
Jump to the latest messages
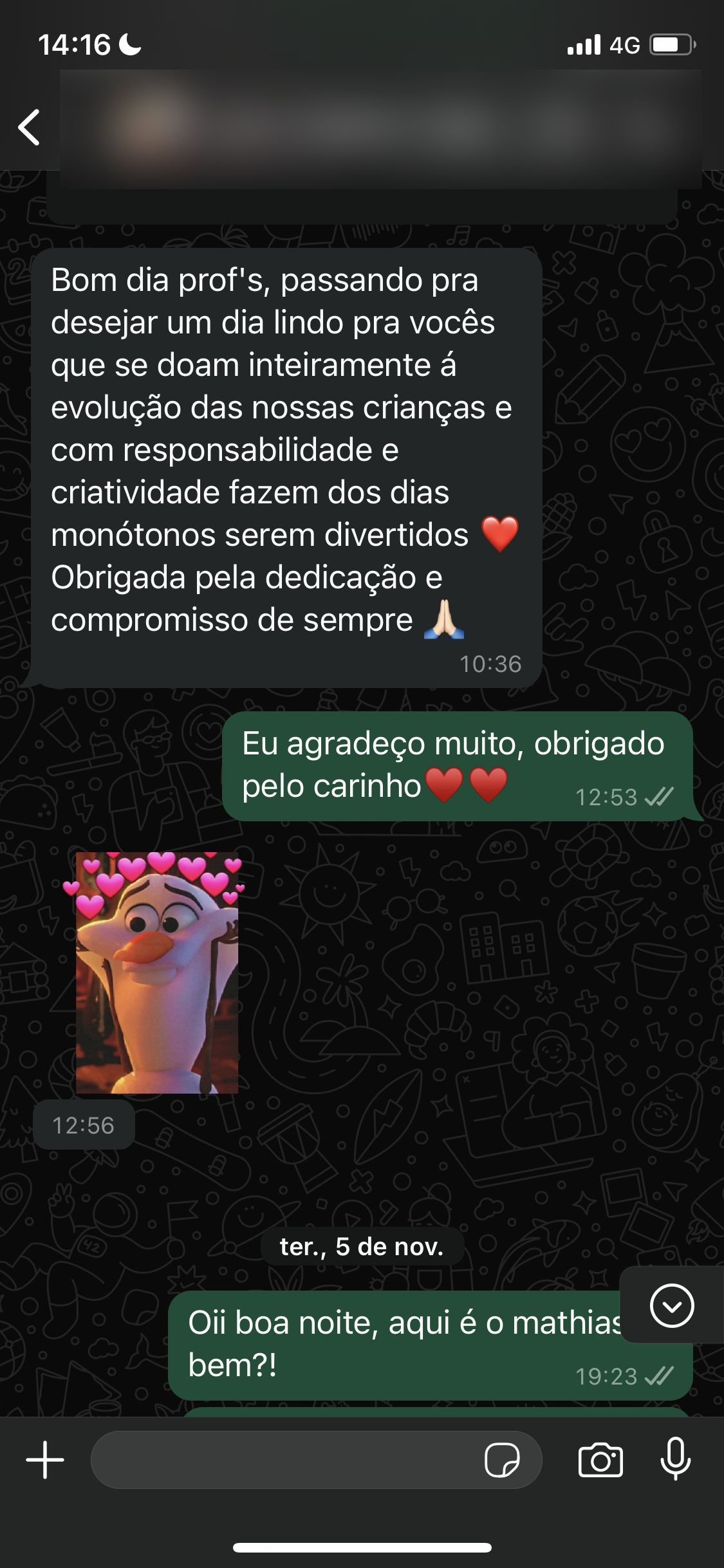point(671,1305)
